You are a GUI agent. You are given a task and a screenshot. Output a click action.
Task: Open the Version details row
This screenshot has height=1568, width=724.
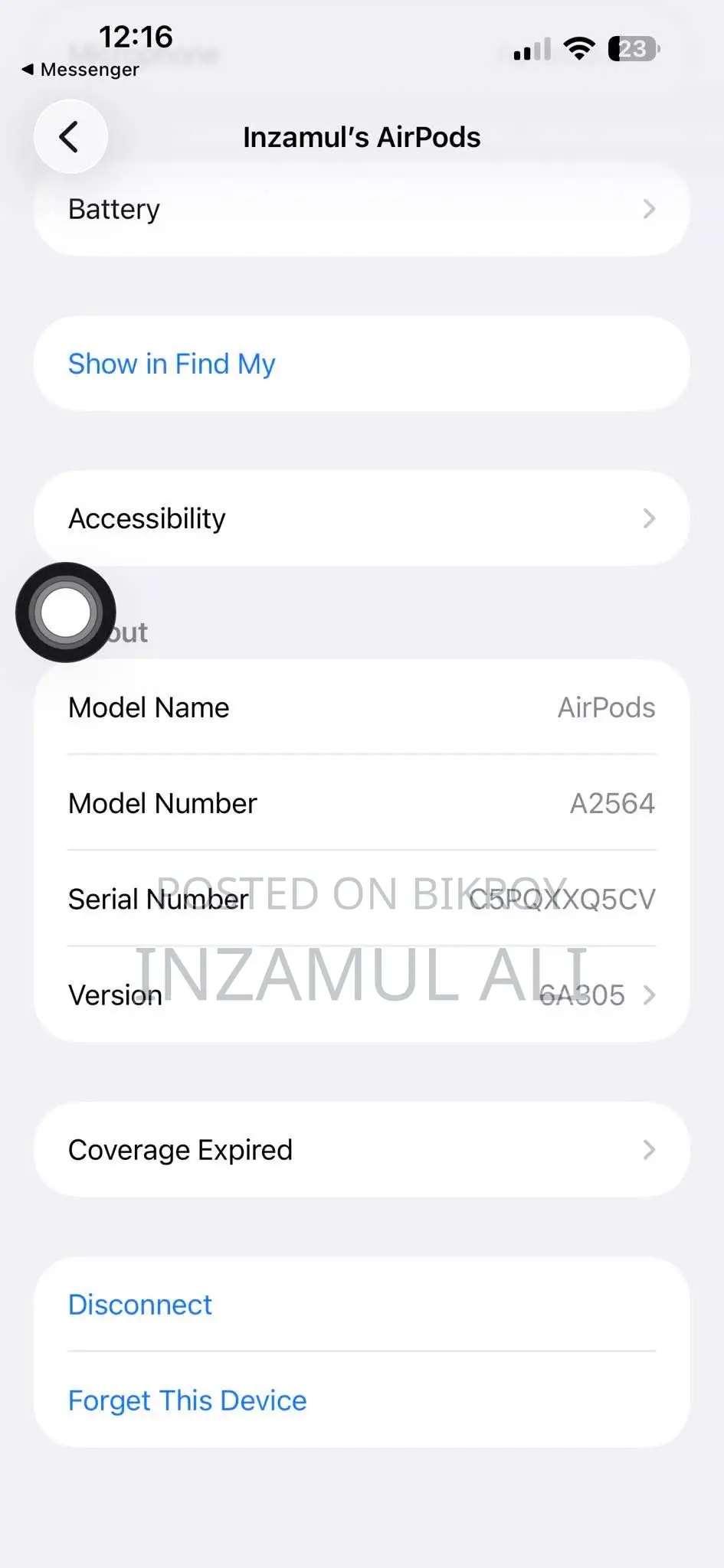click(x=362, y=995)
